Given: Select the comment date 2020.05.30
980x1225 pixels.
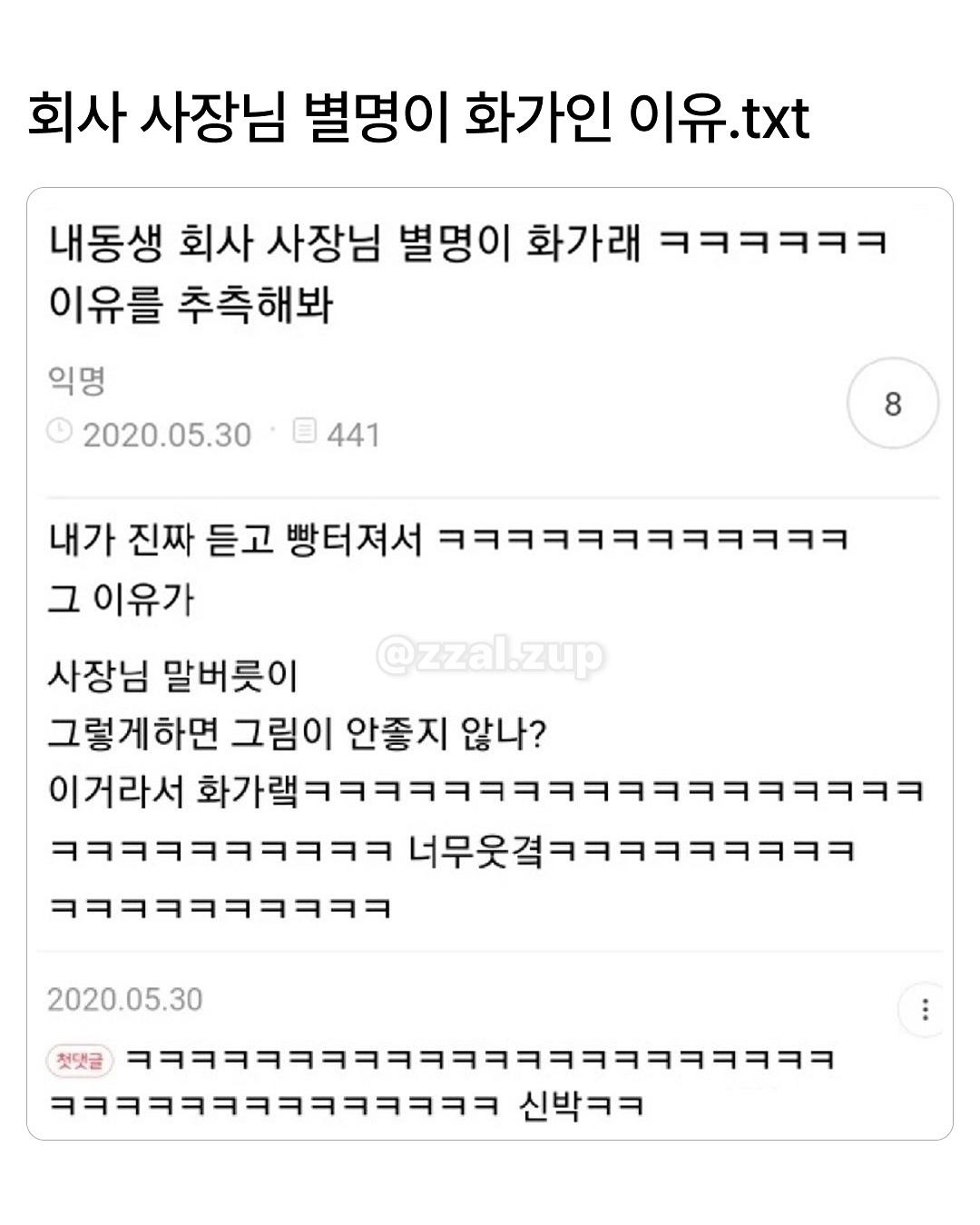Looking at the screenshot, I should pos(127,1000).
